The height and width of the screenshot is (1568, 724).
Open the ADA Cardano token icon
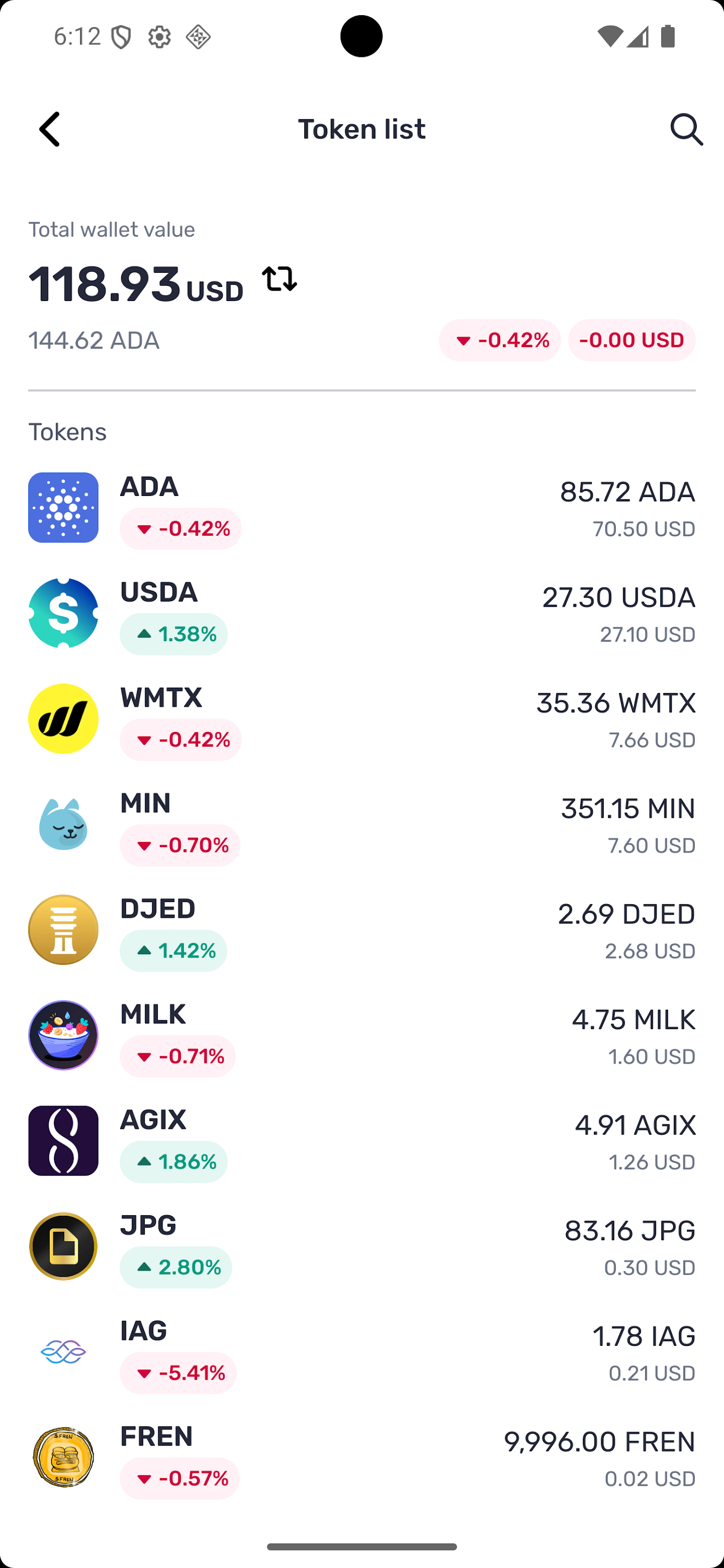(x=63, y=508)
